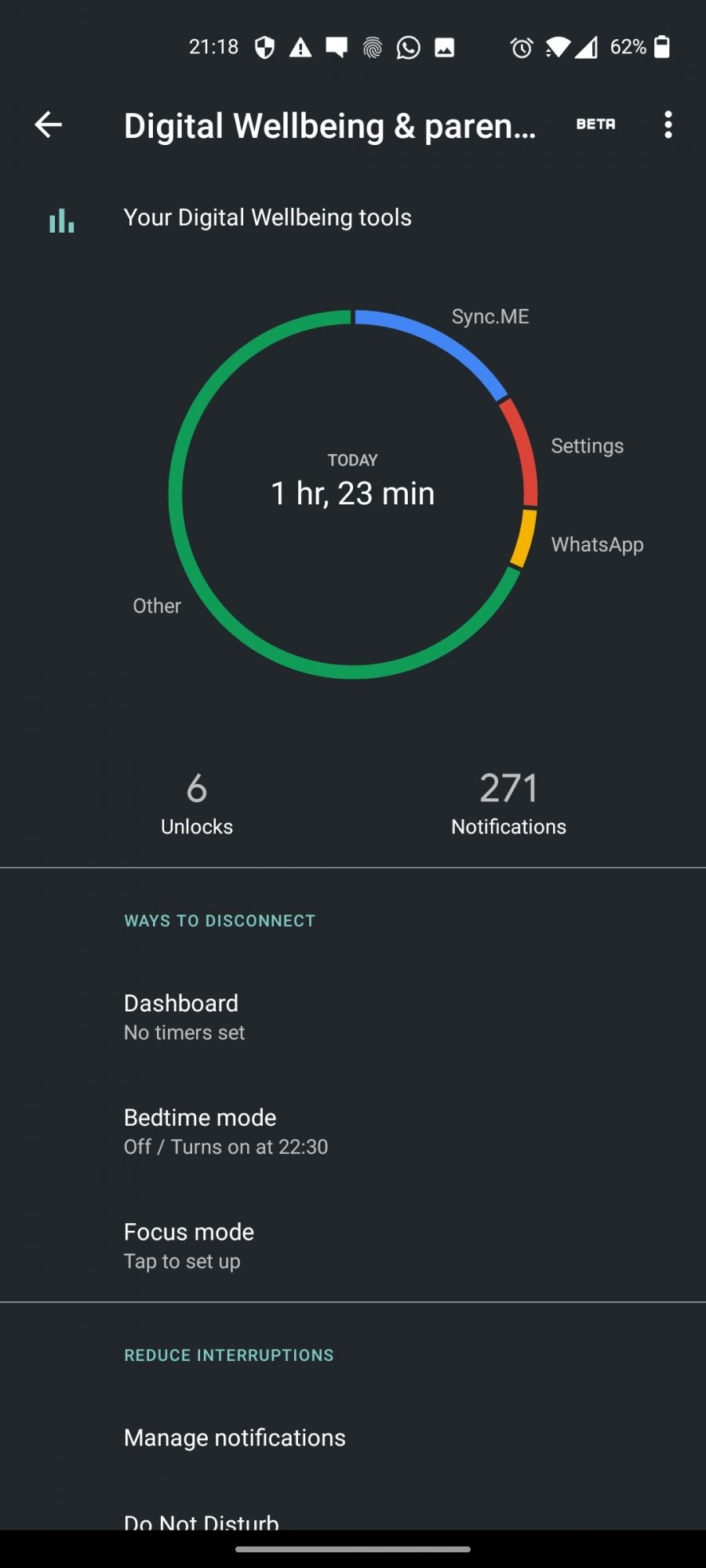706x1568 pixels.
Task: Open Manage notifications
Action: click(353, 1437)
